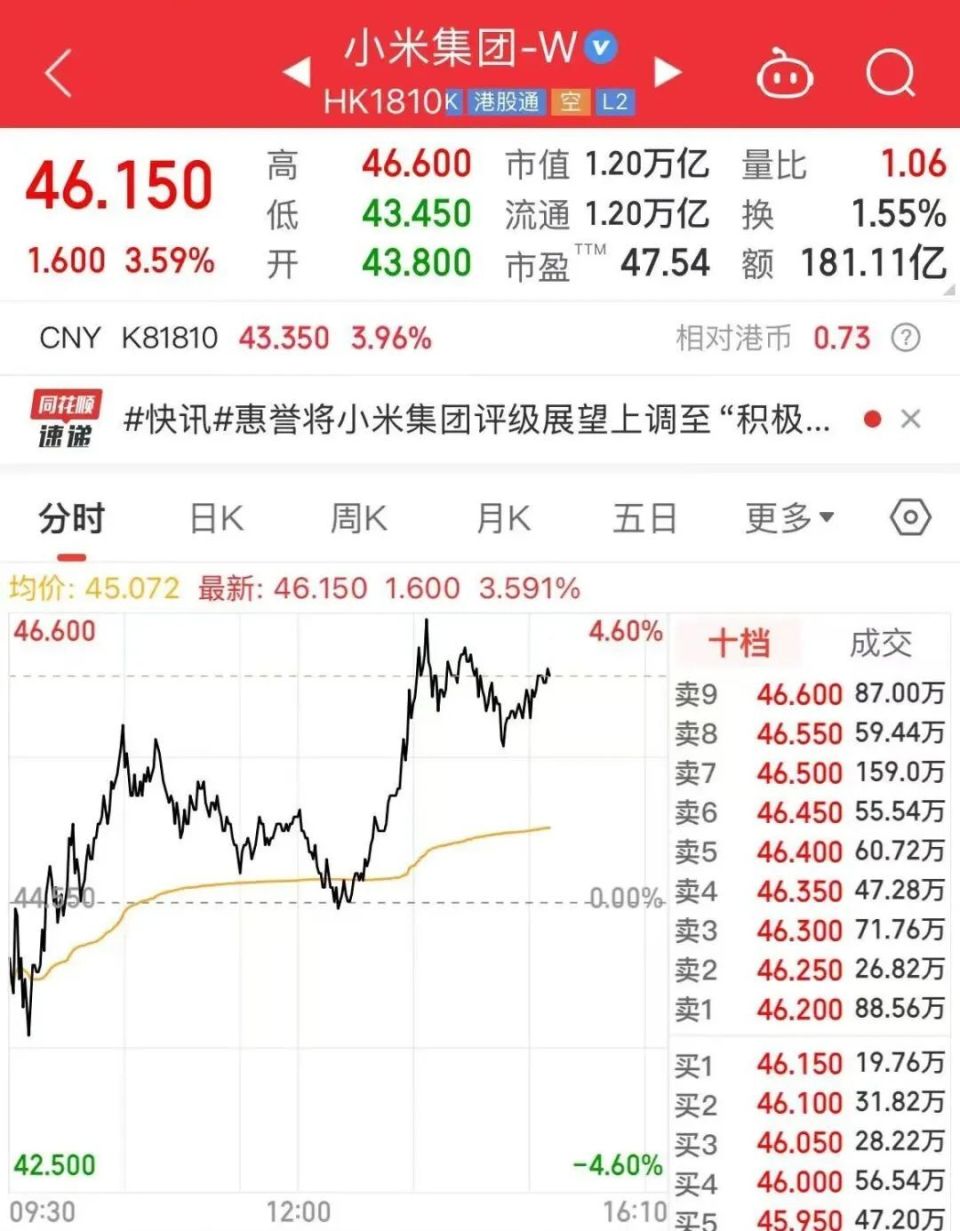Open the 快讯 news about 惠誉 rating

coord(476,420)
